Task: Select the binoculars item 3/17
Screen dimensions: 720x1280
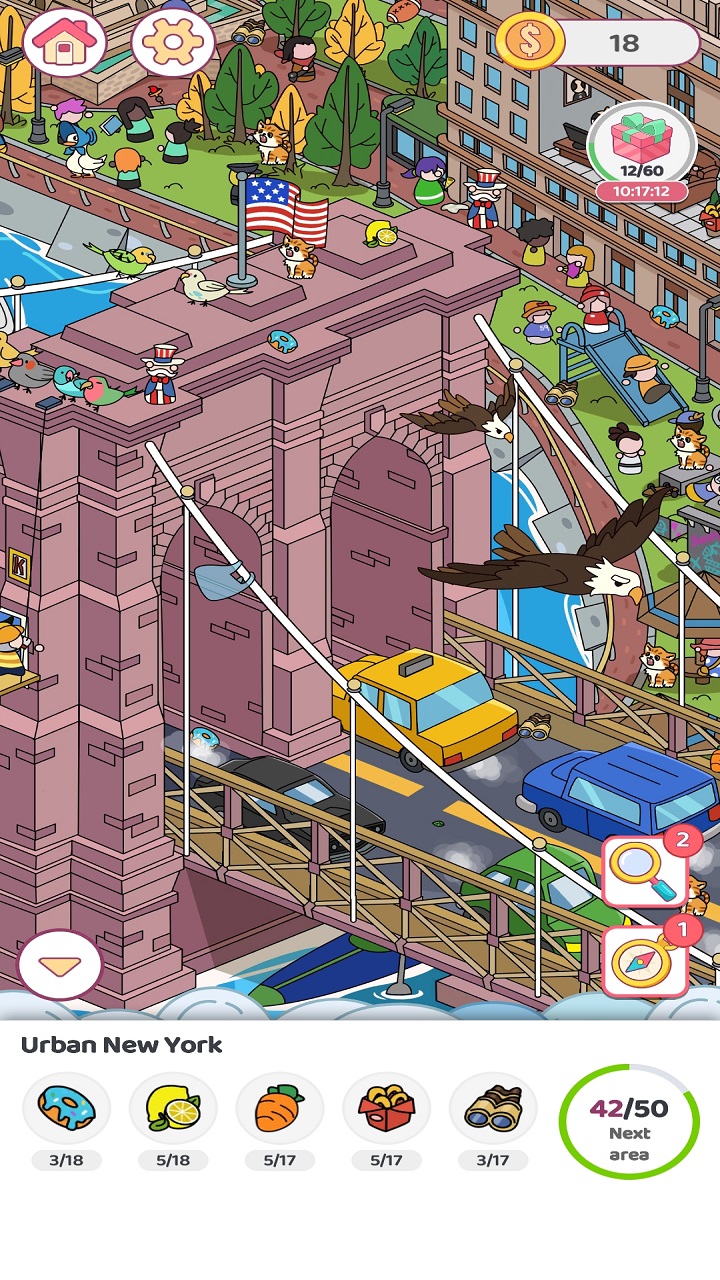Action: [x=493, y=1121]
